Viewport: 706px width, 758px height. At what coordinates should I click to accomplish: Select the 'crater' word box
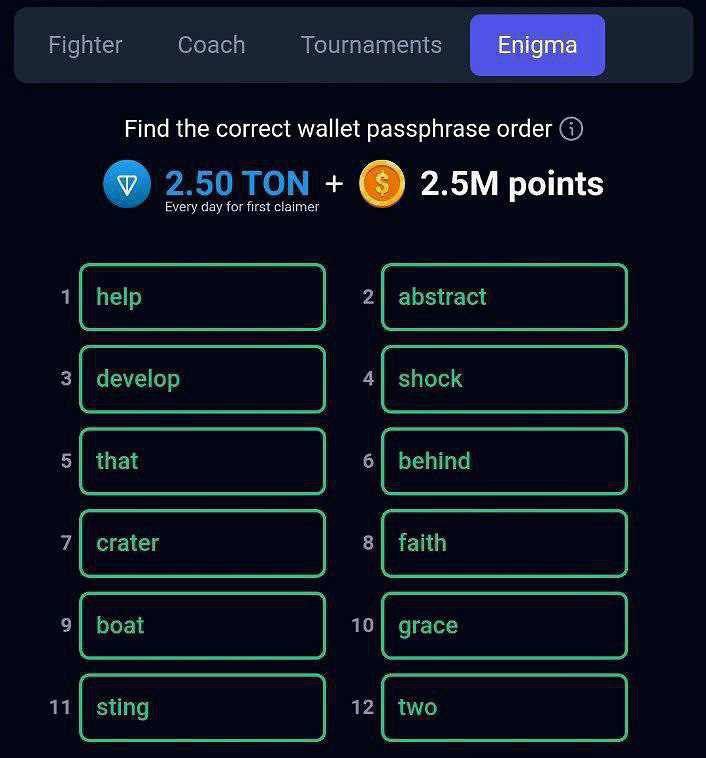pos(202,543)
